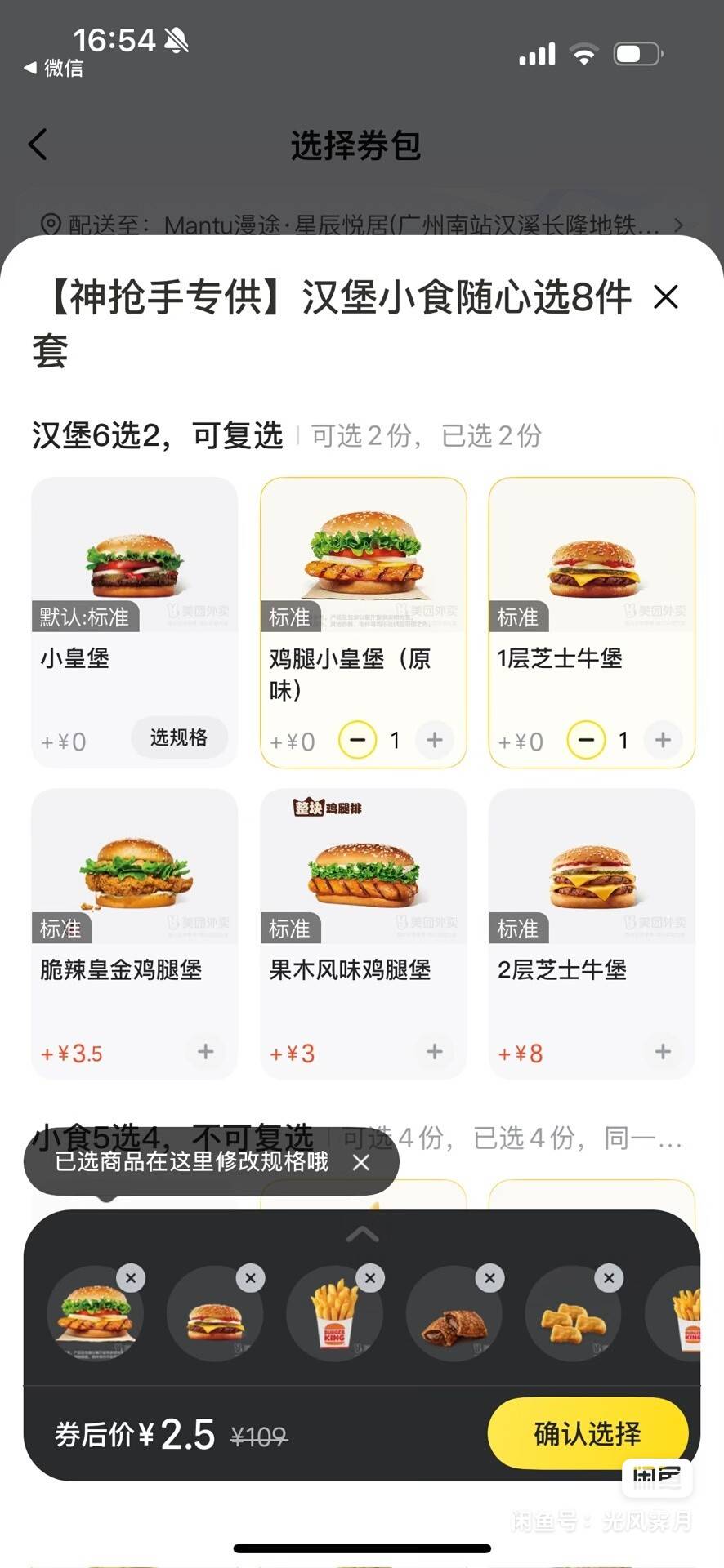Screen dimensions: 724x1568
Task: Increase 1层芝士牛堡 quantity
Action: coord(663,741)
